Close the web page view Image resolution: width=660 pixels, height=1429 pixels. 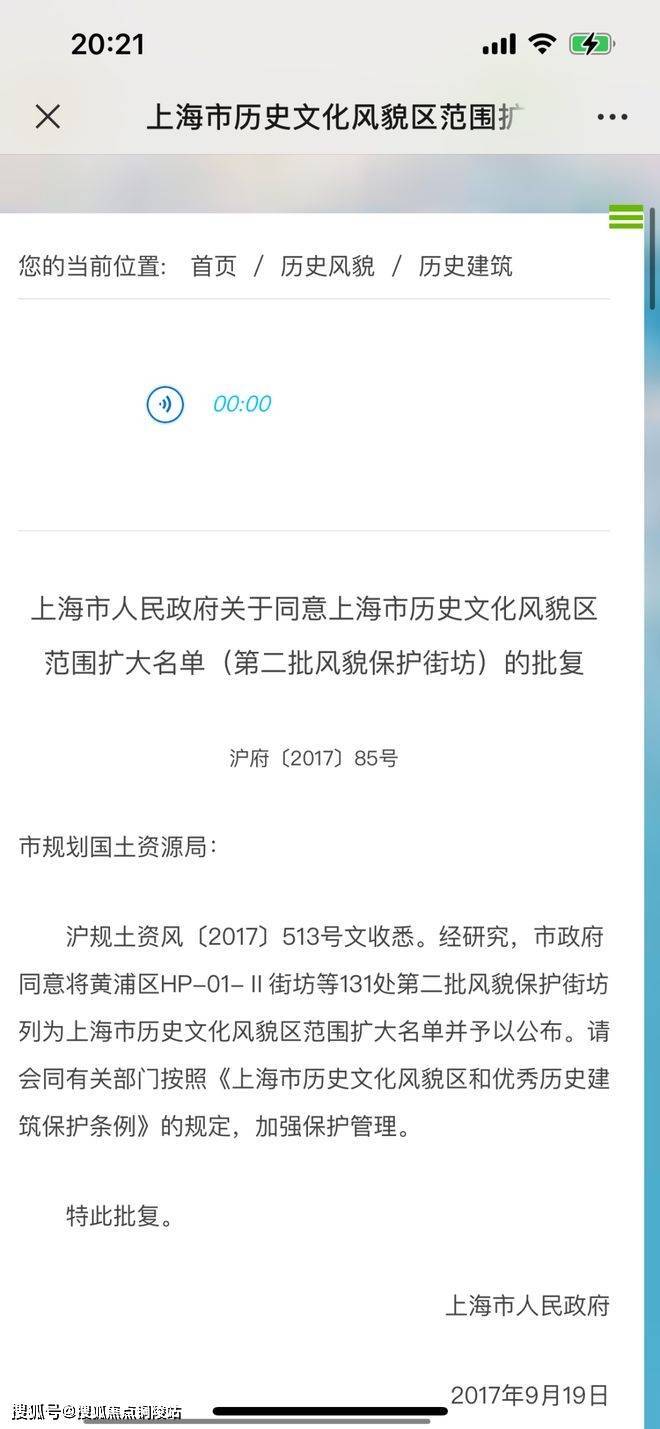point(47,117)
